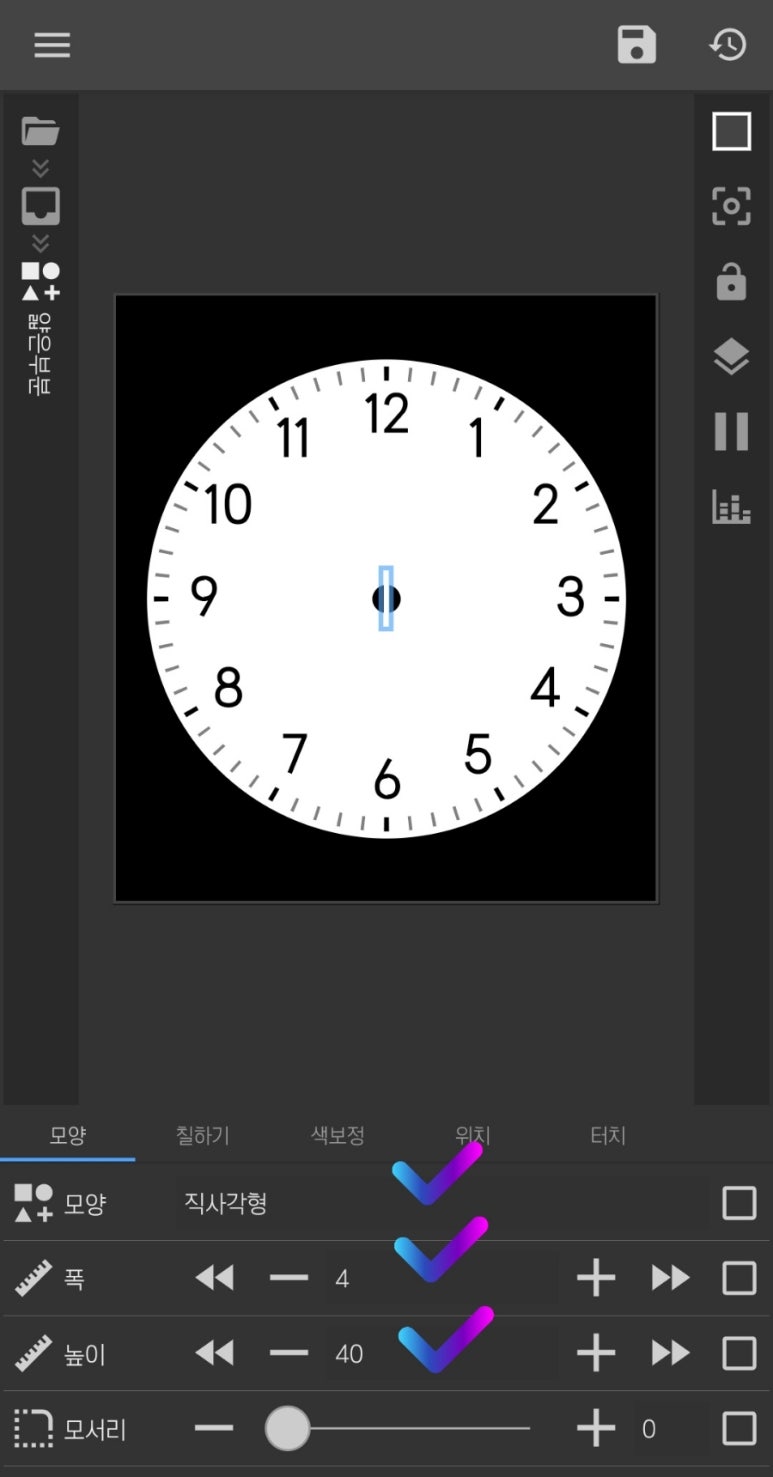Decrease 높이 with the minus button
The width and height of the screenshot is (773, 1477).
click(x=289, y=1354)
